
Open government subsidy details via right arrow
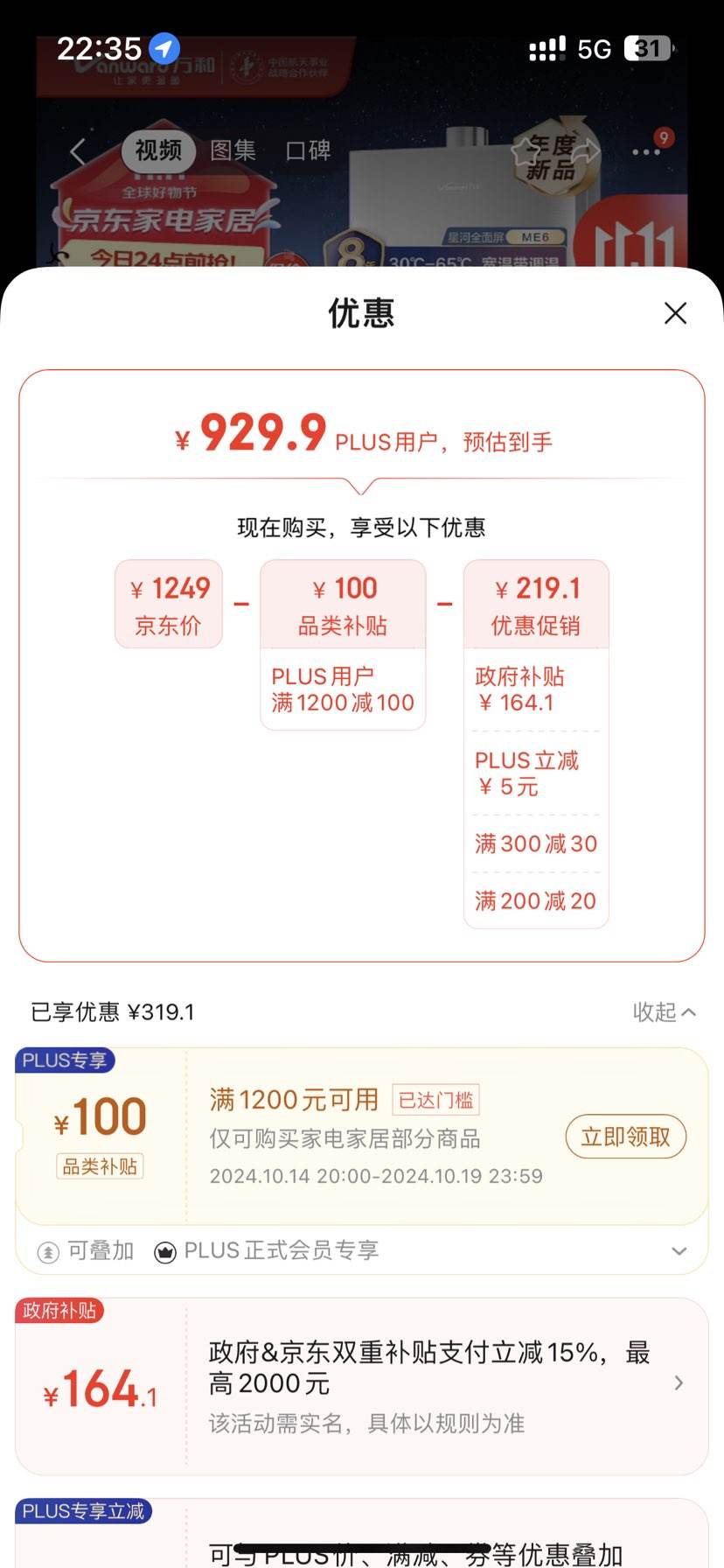point(679,1383)
